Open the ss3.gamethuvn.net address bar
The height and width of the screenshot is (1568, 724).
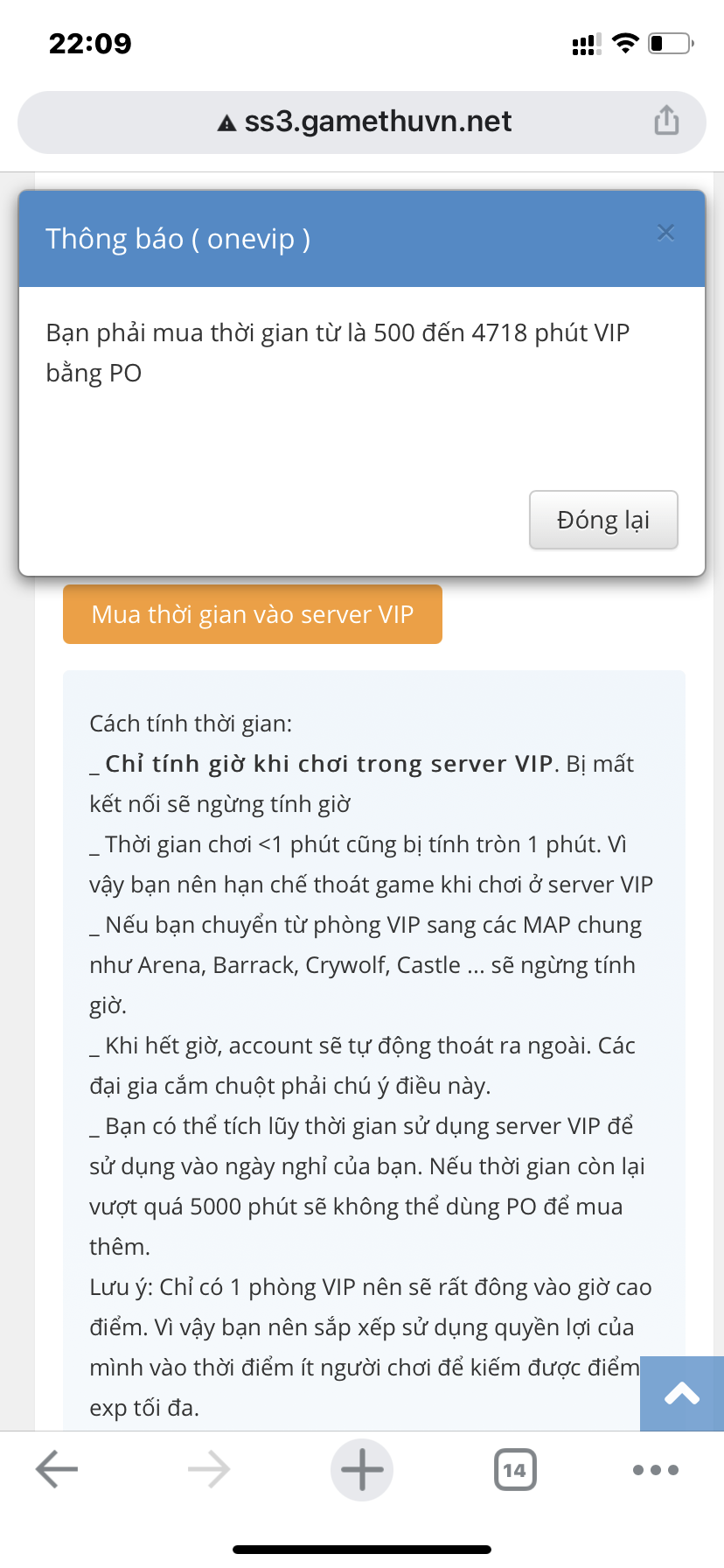[362, 122]
